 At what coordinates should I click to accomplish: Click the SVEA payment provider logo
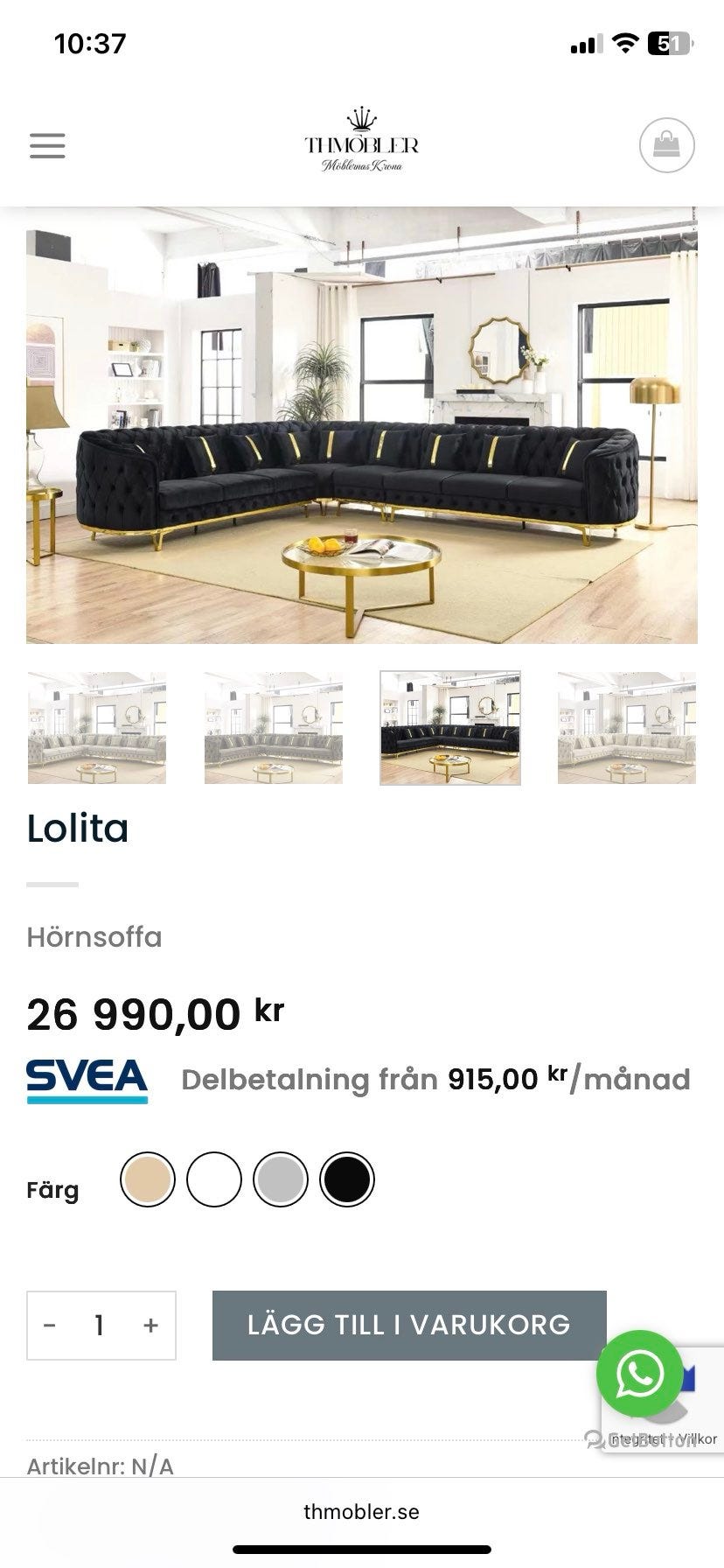[x=85, y=1078]
